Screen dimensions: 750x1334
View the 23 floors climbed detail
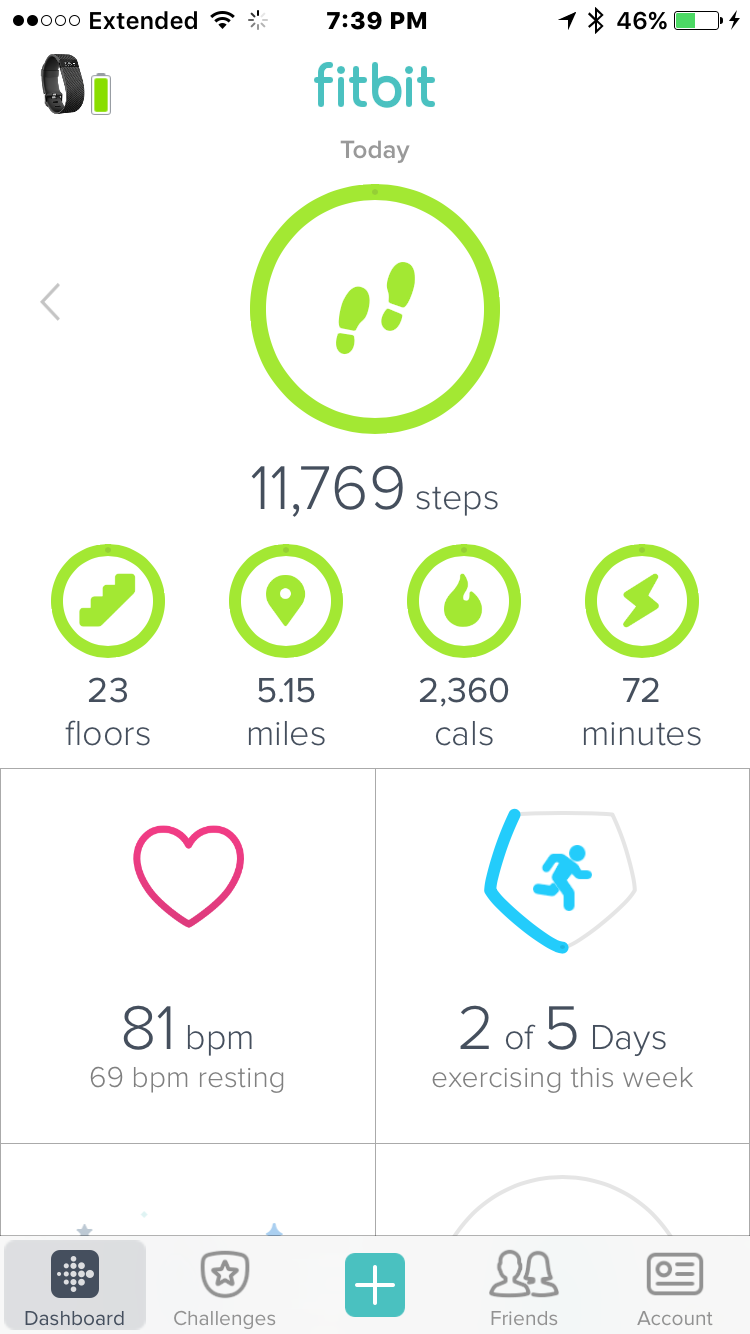108,602
